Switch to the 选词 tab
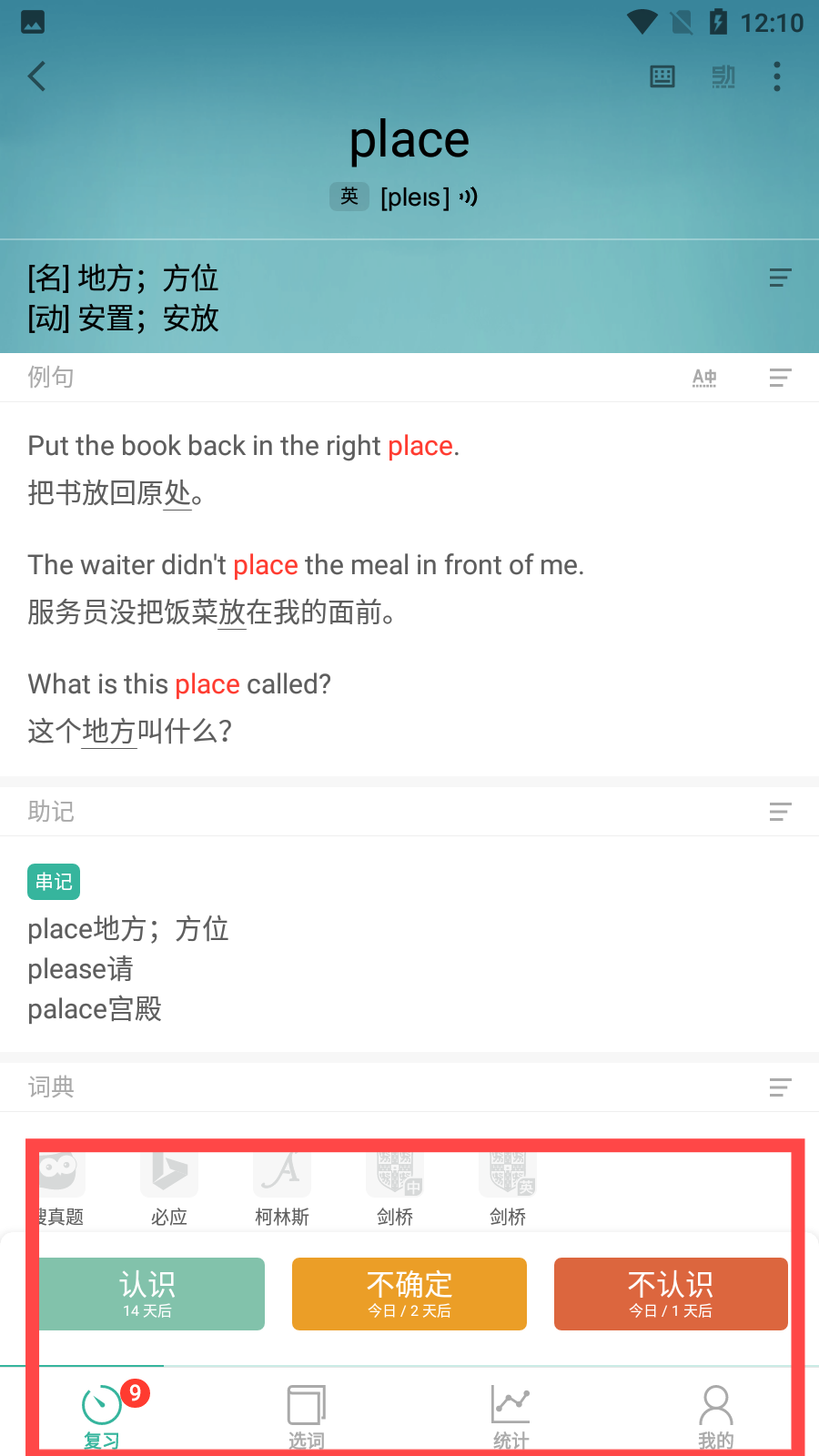Screen dimensions: 819x1456 (x=307, y=1415)
